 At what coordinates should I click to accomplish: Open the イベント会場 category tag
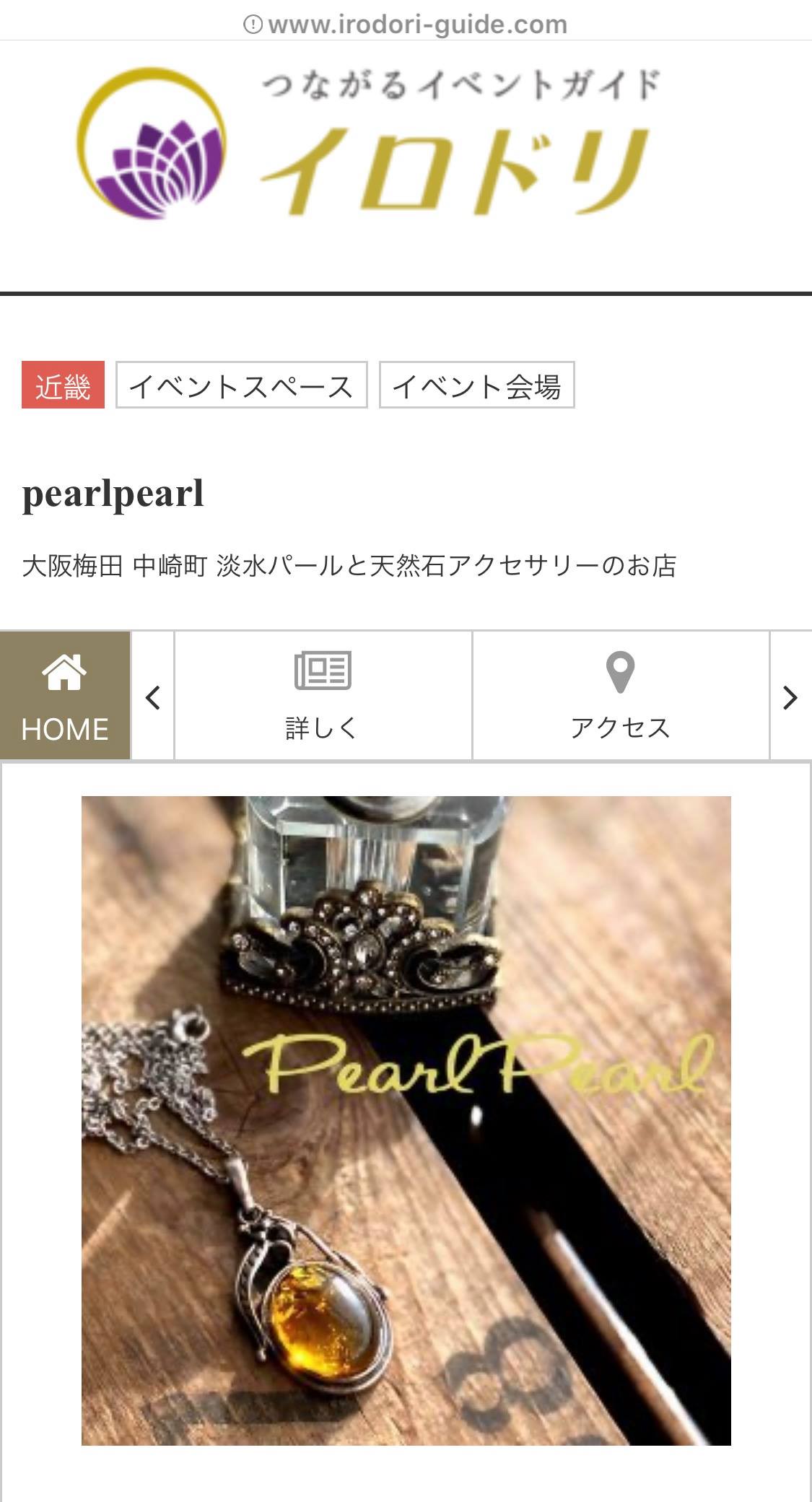[x=476, y=385]
